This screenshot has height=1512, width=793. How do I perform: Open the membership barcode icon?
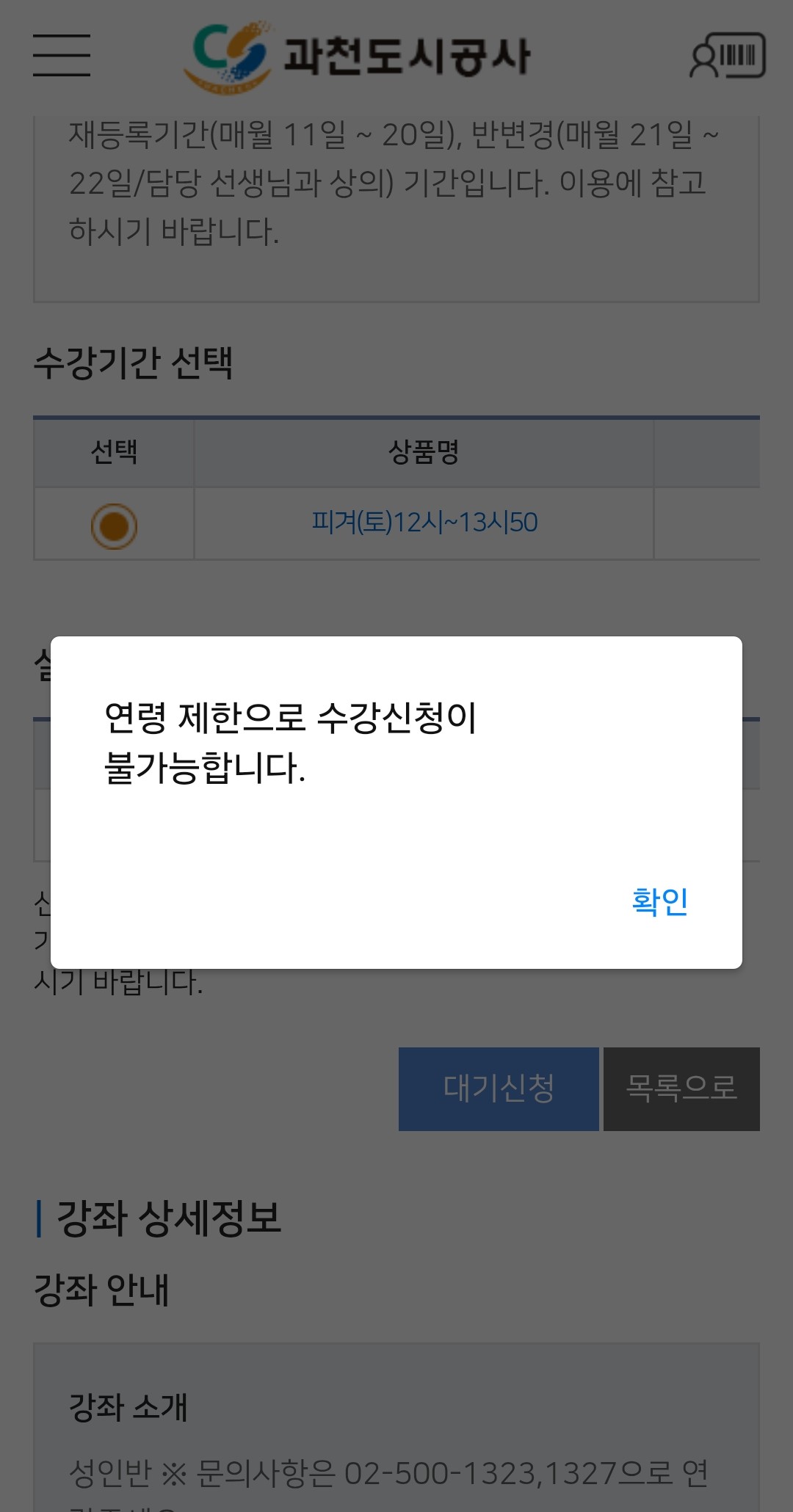(x=727, y=56)
